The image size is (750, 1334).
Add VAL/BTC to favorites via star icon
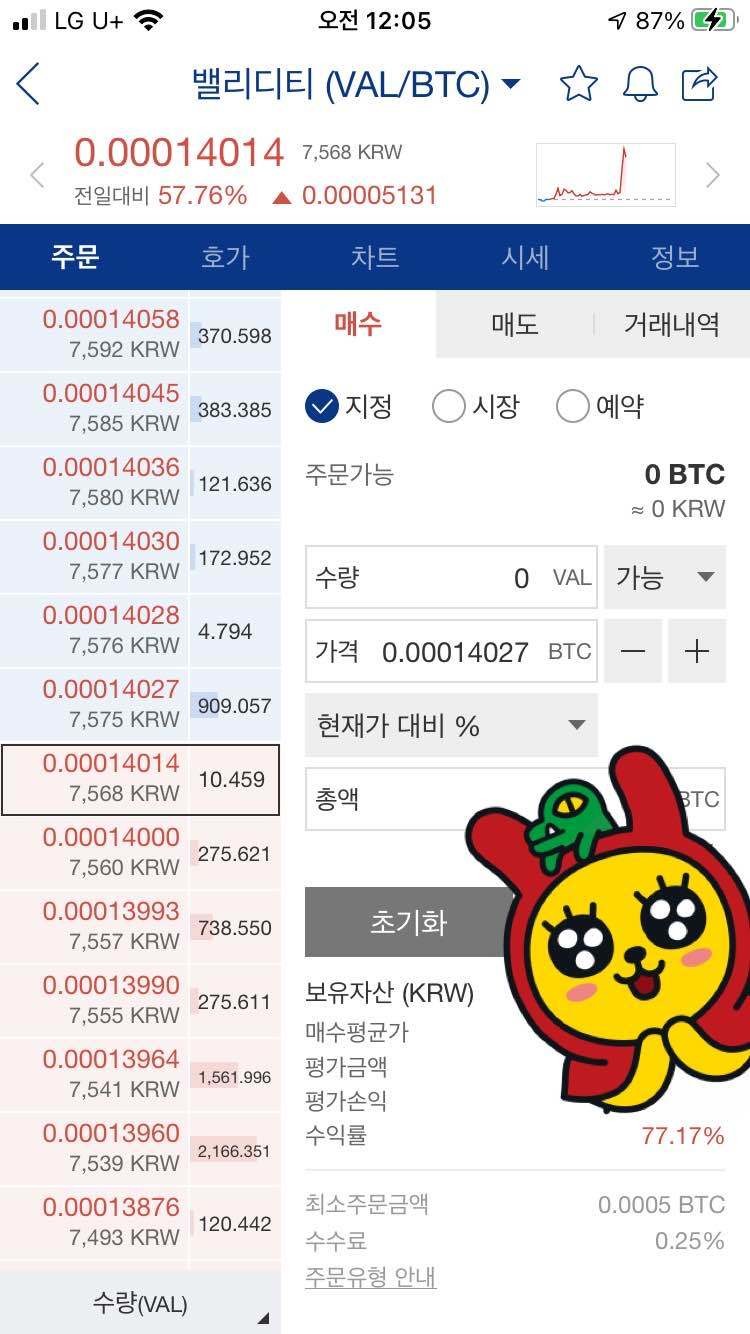[580, 85]
